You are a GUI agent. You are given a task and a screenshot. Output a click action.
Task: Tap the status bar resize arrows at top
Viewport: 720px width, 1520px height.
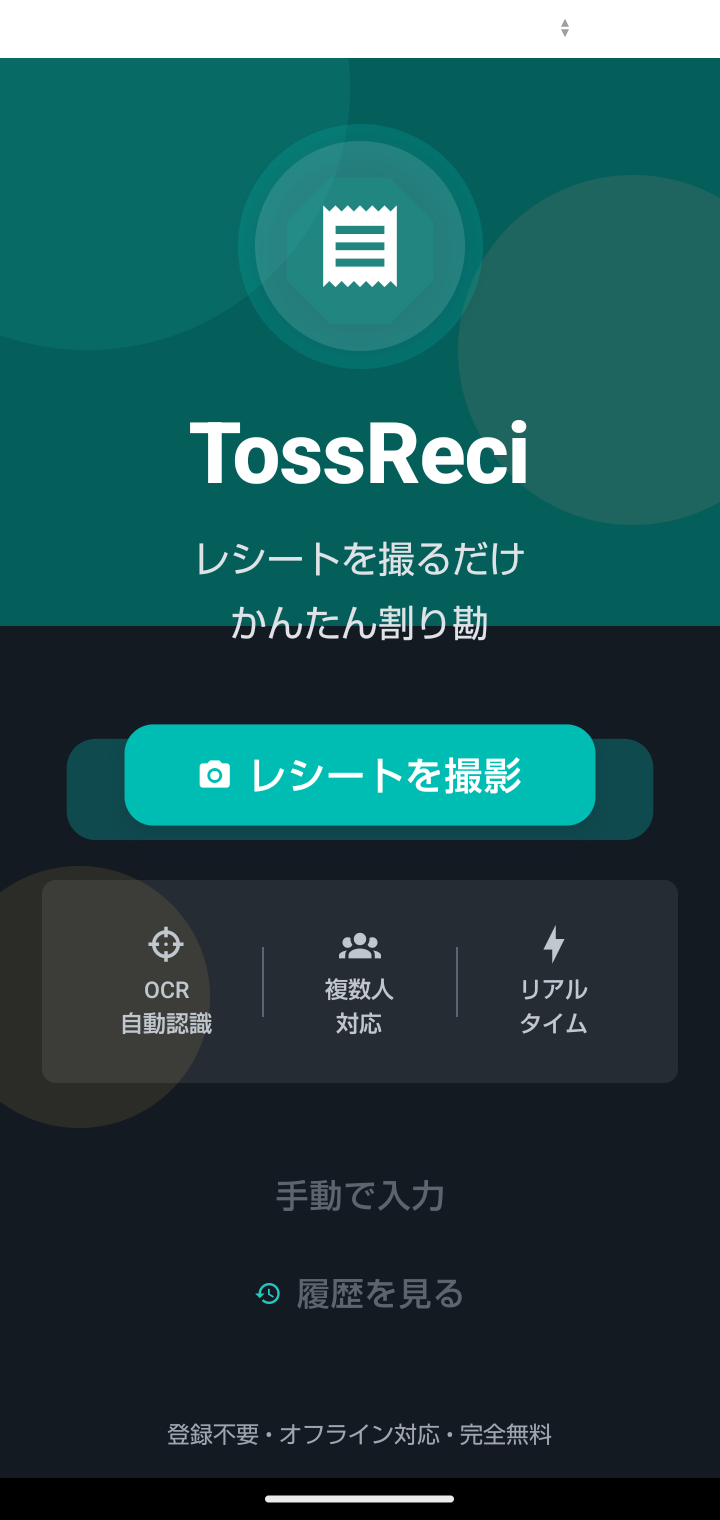[566, 28]
